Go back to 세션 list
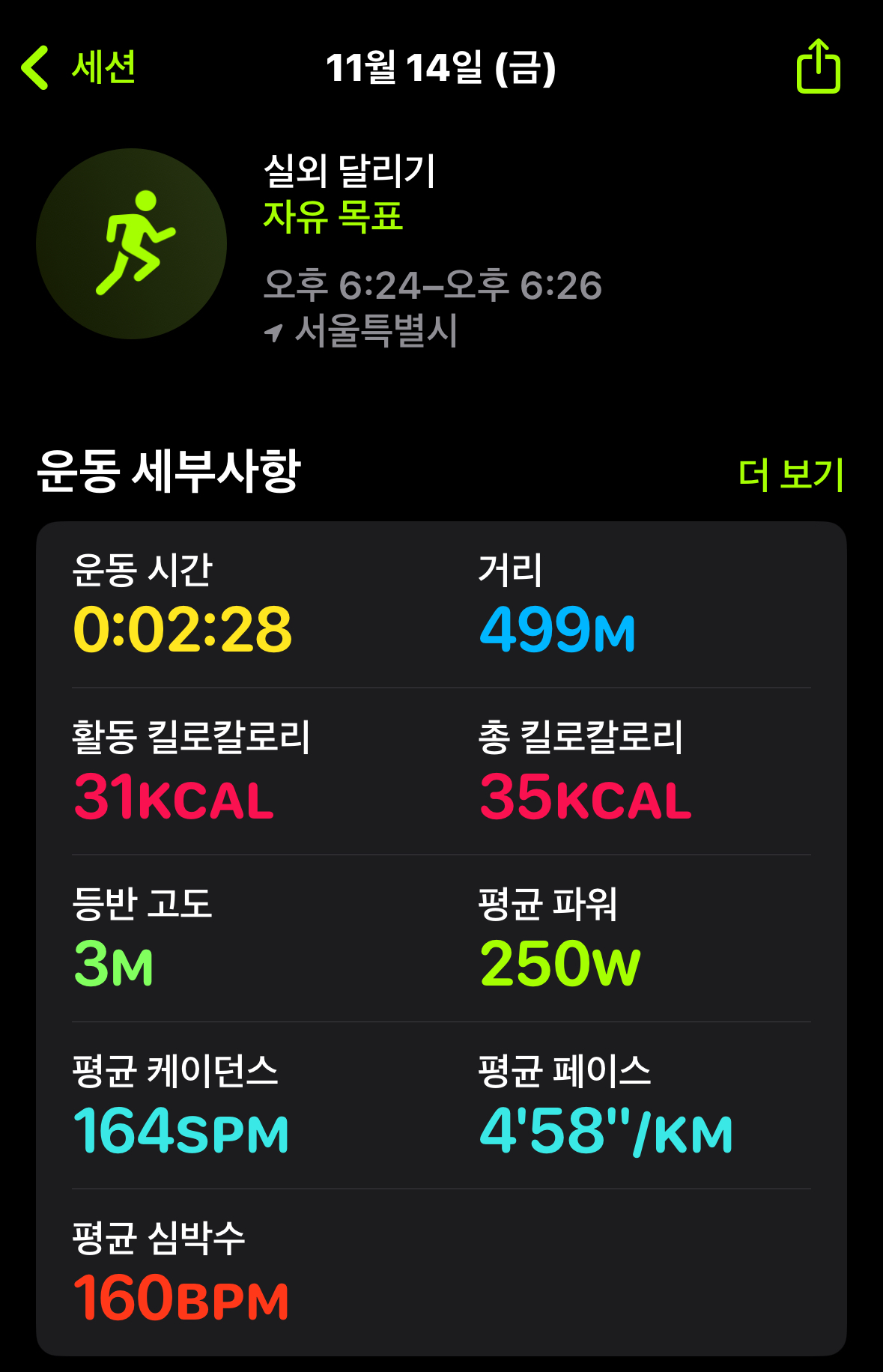883x1372 pixels. [x=79, y=67]
